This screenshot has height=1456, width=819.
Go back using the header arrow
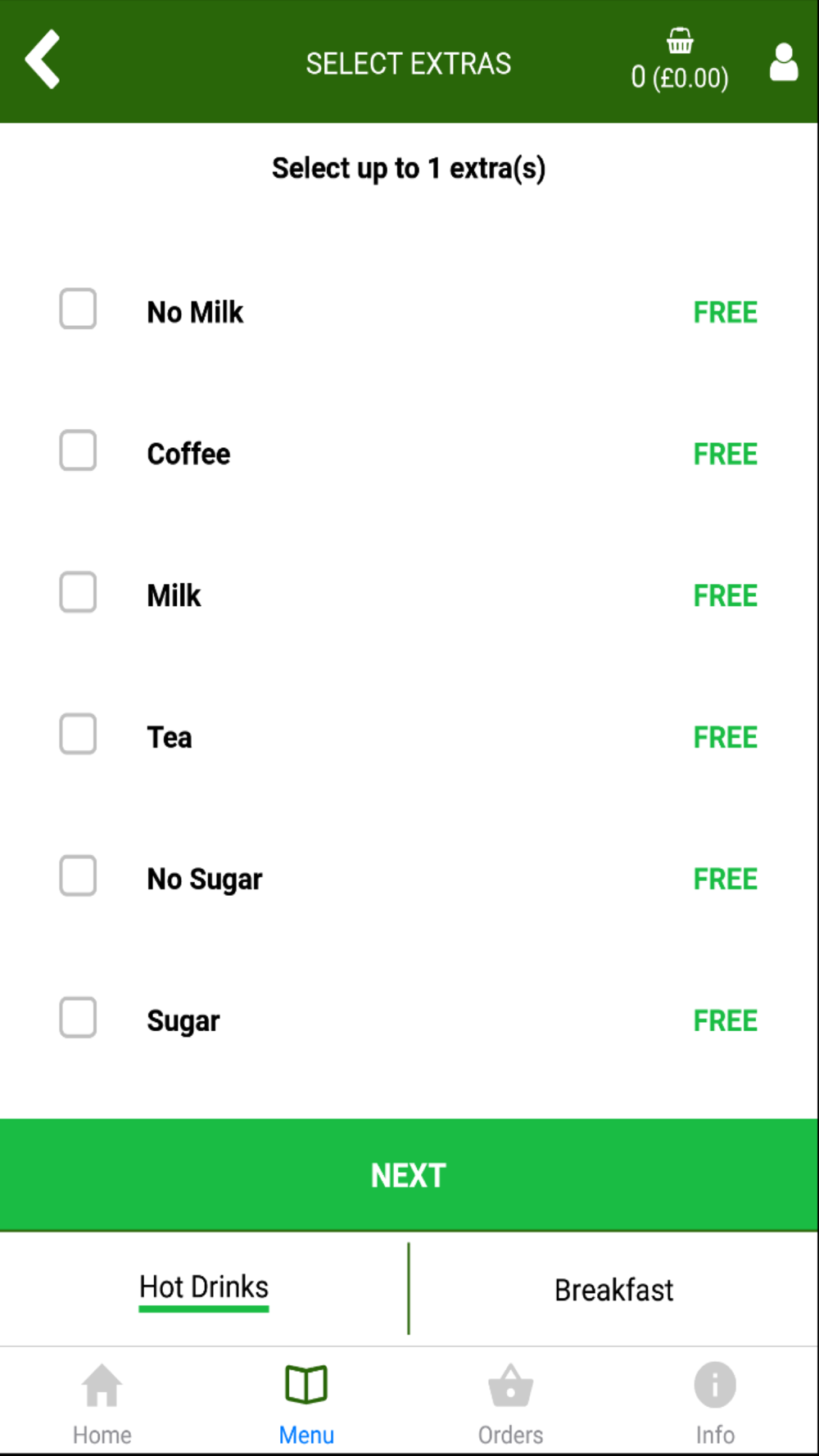[43, 59]
